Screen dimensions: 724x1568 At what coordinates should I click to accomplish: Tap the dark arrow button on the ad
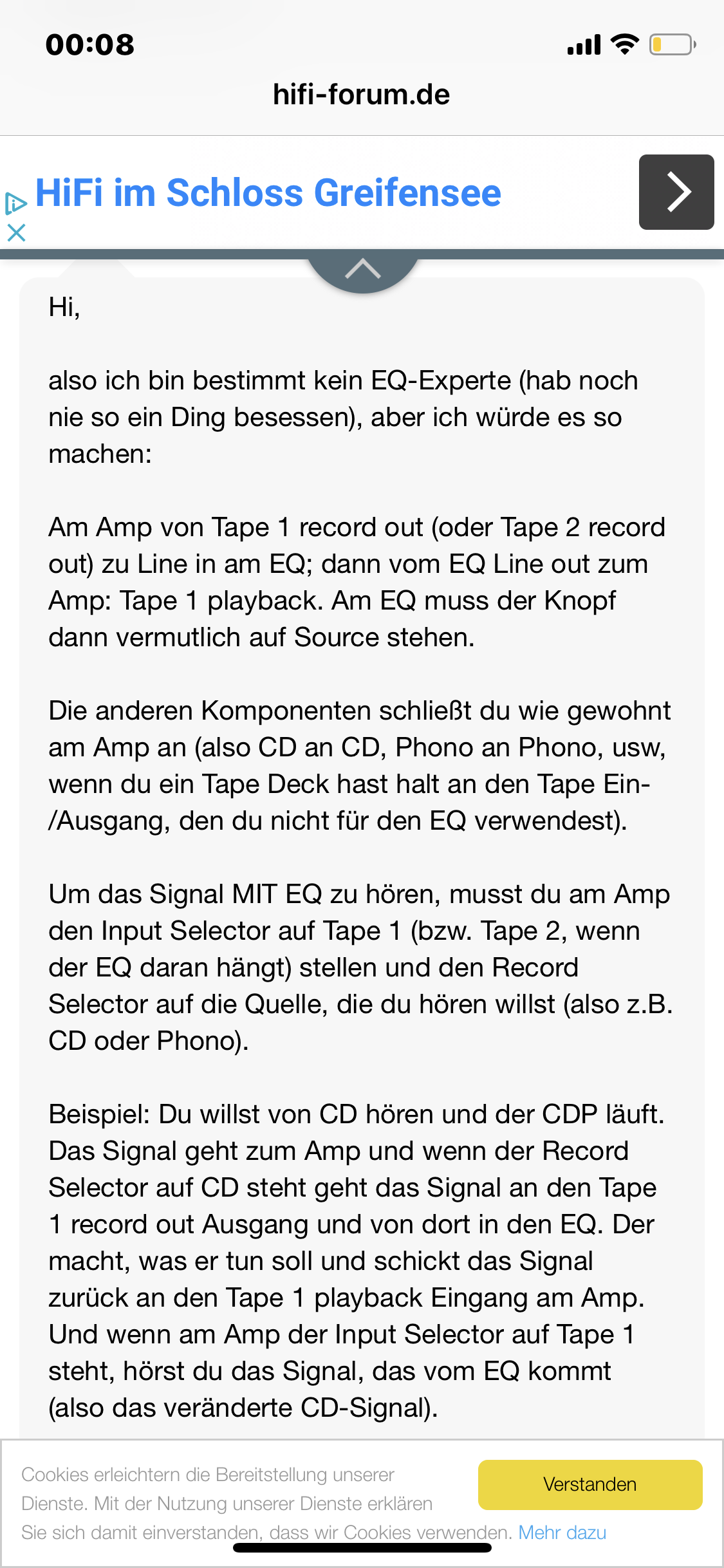pyautogui.click(x=676, y=192)
